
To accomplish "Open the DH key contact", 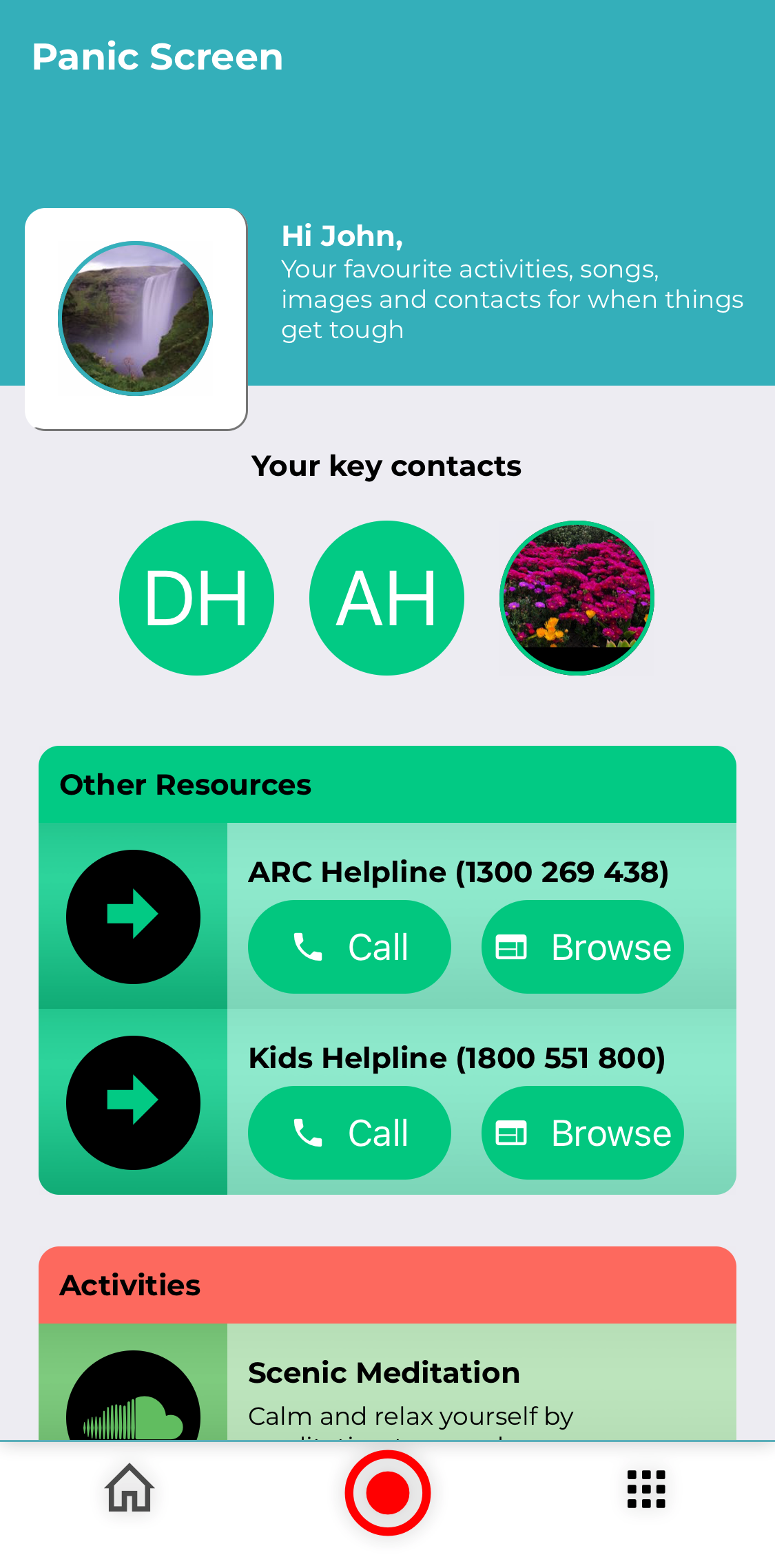I will pos(196,598).
